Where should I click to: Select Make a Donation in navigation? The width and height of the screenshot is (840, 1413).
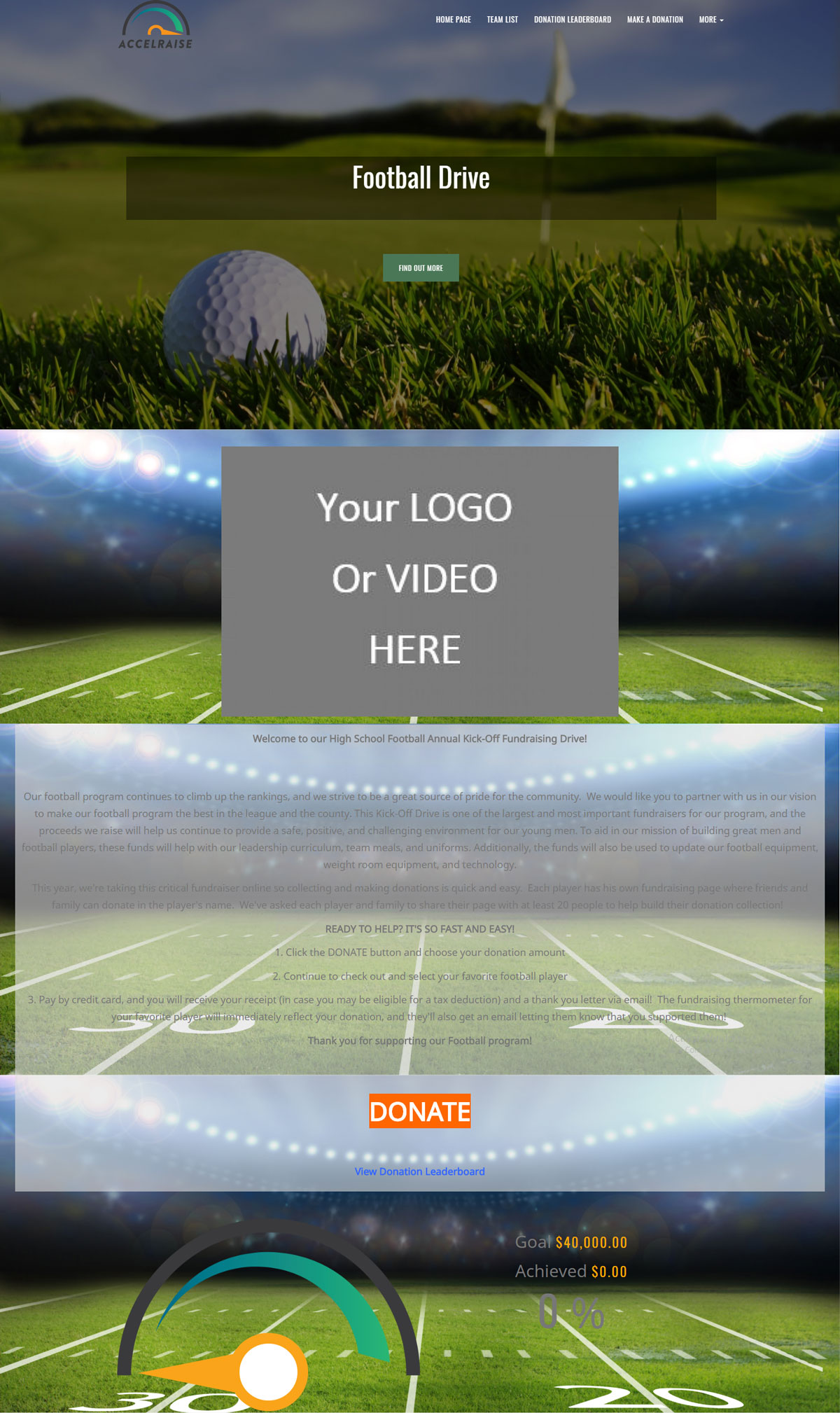(x=654, y=20)
